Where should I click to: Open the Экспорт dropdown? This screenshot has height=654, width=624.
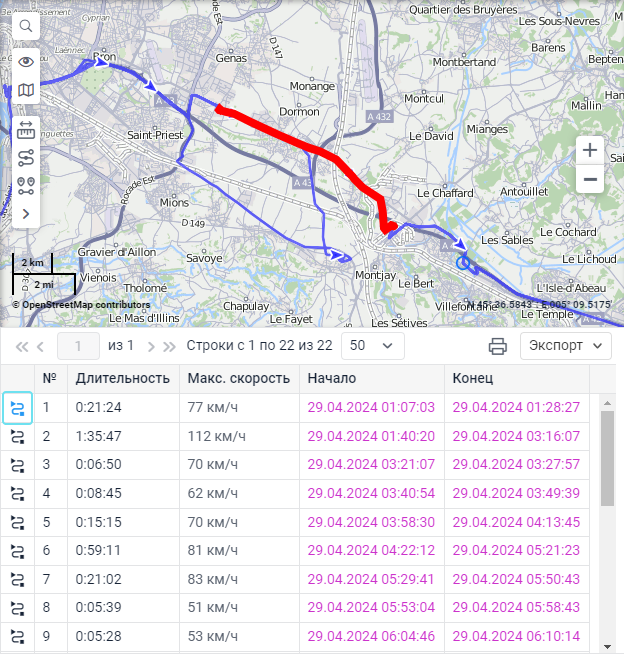tap(565, 346)
